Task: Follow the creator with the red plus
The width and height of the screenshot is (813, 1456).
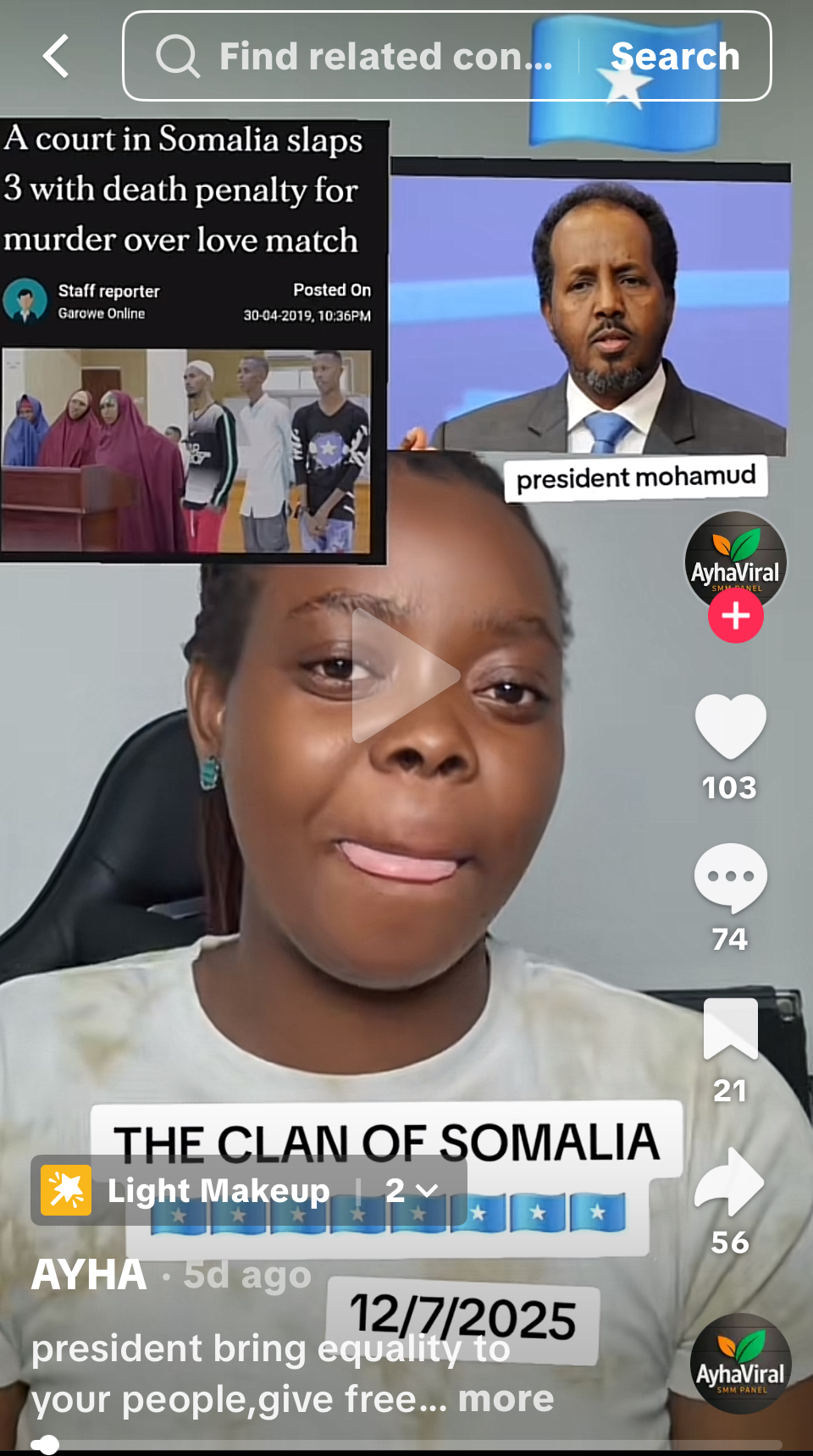Action: [735, 615]
